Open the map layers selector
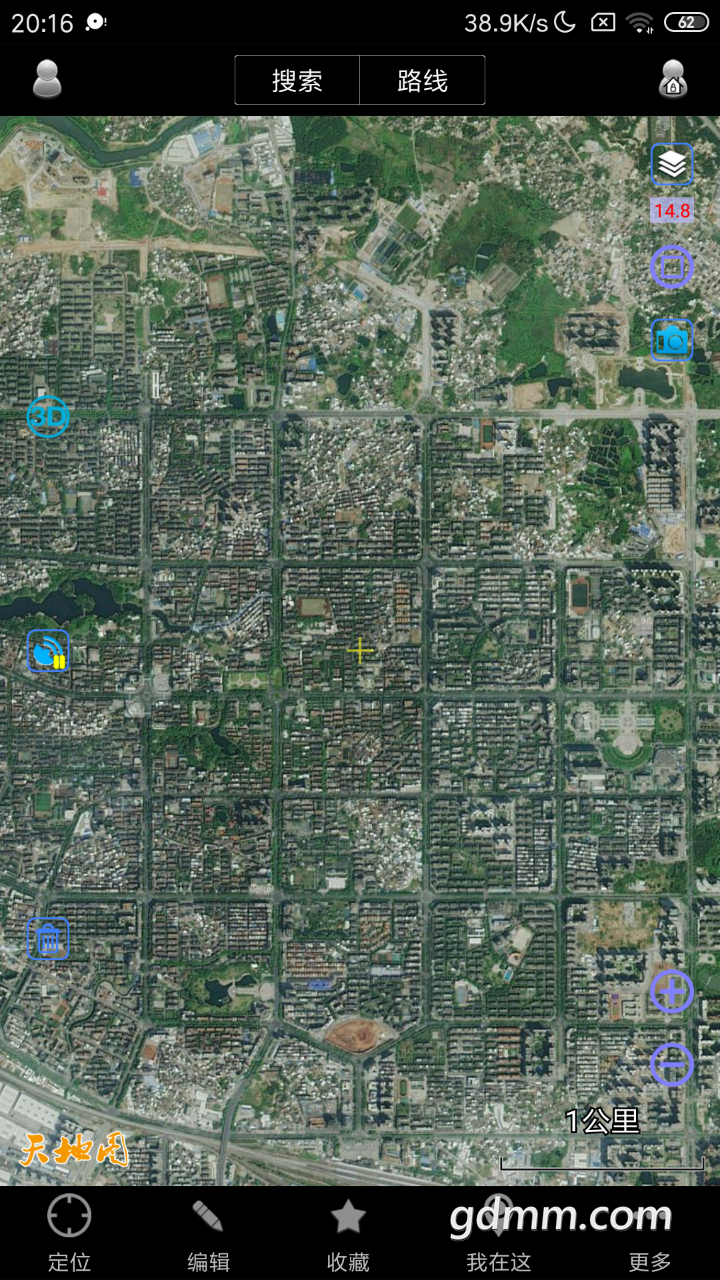This screenshot has width=720, height=1280. point(672,165)
